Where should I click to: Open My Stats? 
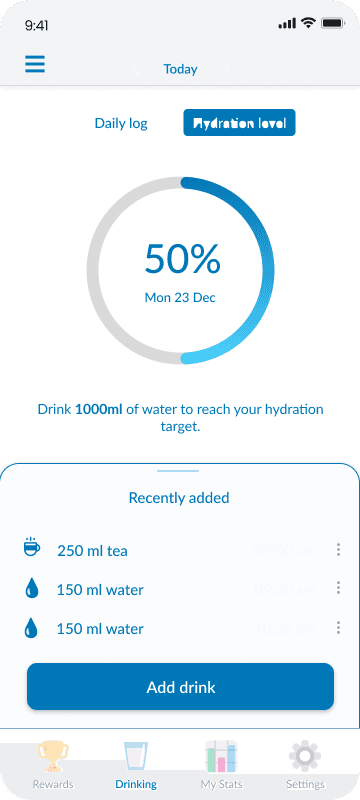point(221,765)
